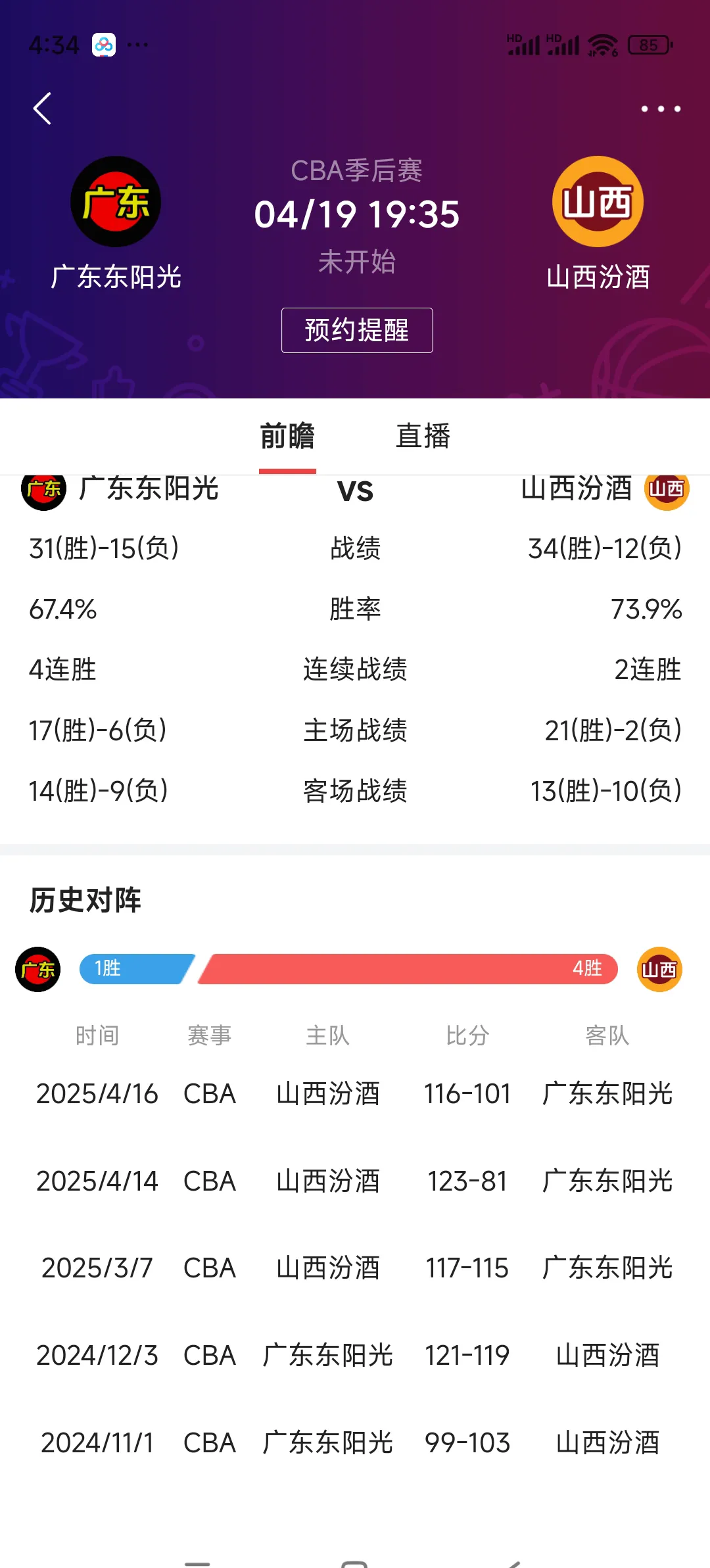This screenshot has height=1568, width=710.
Task: Tap the head-to-head win ratio bar
Action: tap(348, 968)
